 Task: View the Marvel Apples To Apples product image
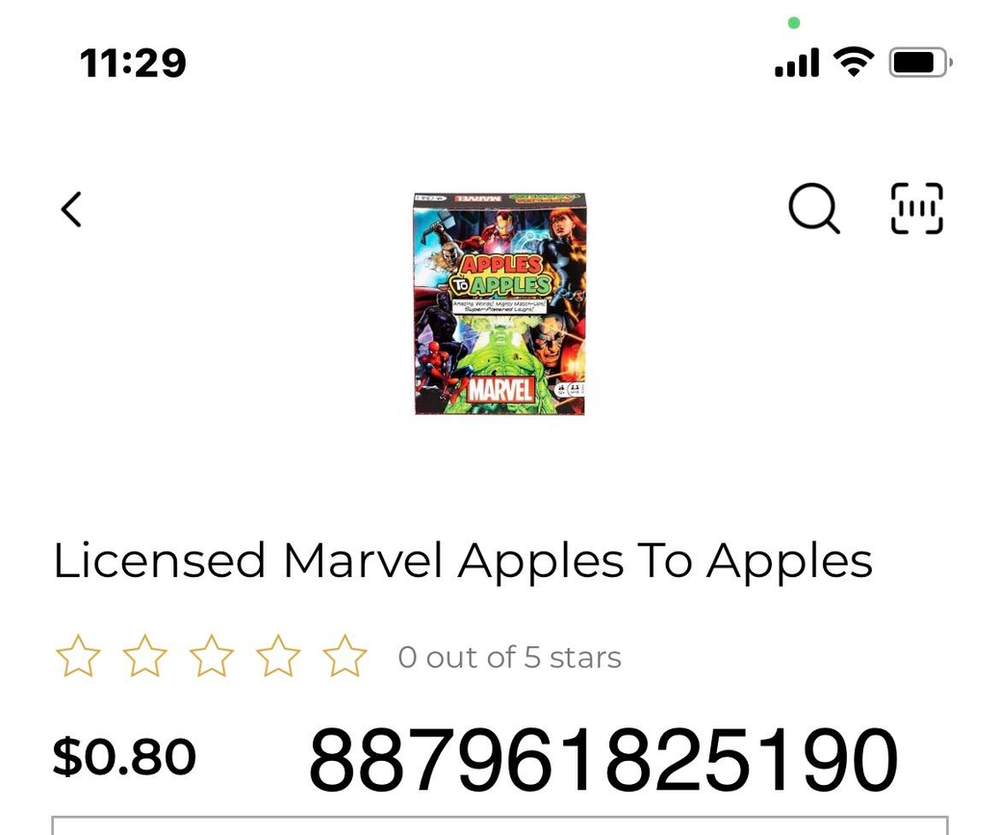500,304
